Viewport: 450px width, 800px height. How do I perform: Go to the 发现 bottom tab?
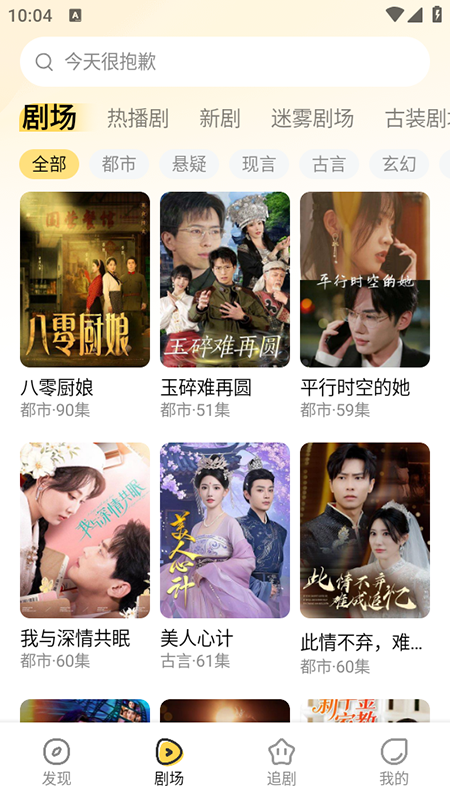[x=57, y=762]
